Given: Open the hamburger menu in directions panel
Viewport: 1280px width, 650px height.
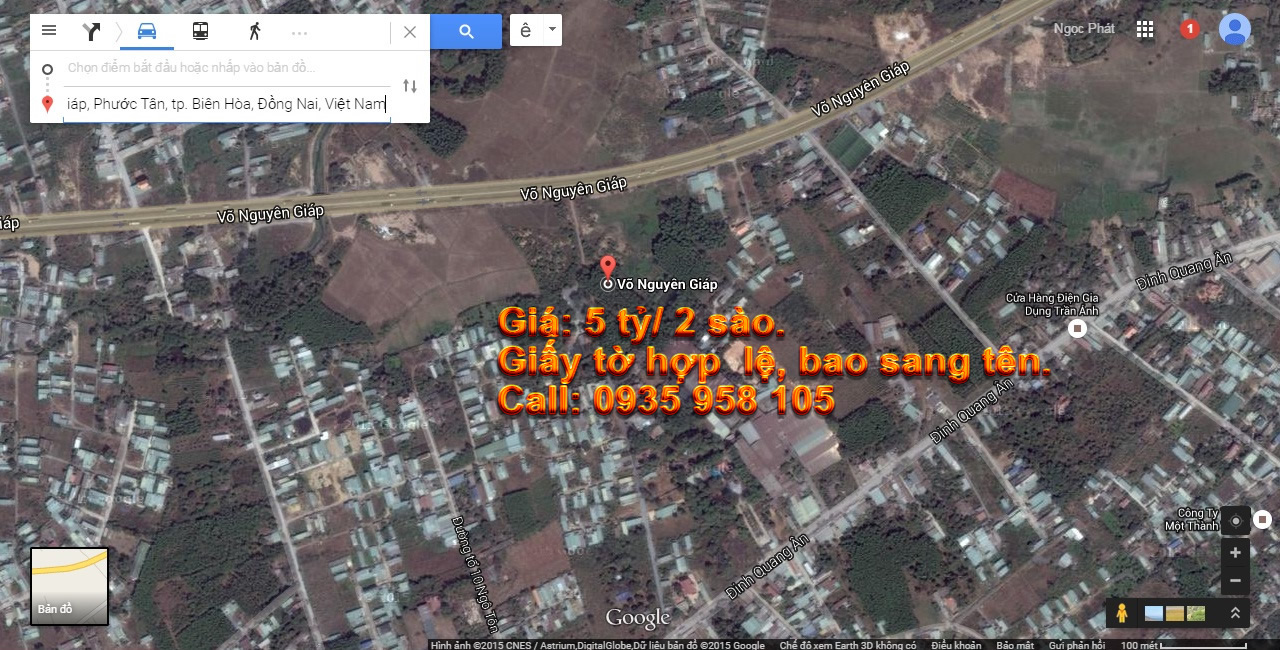Looking at the screenshot, I should pos(49,31).
